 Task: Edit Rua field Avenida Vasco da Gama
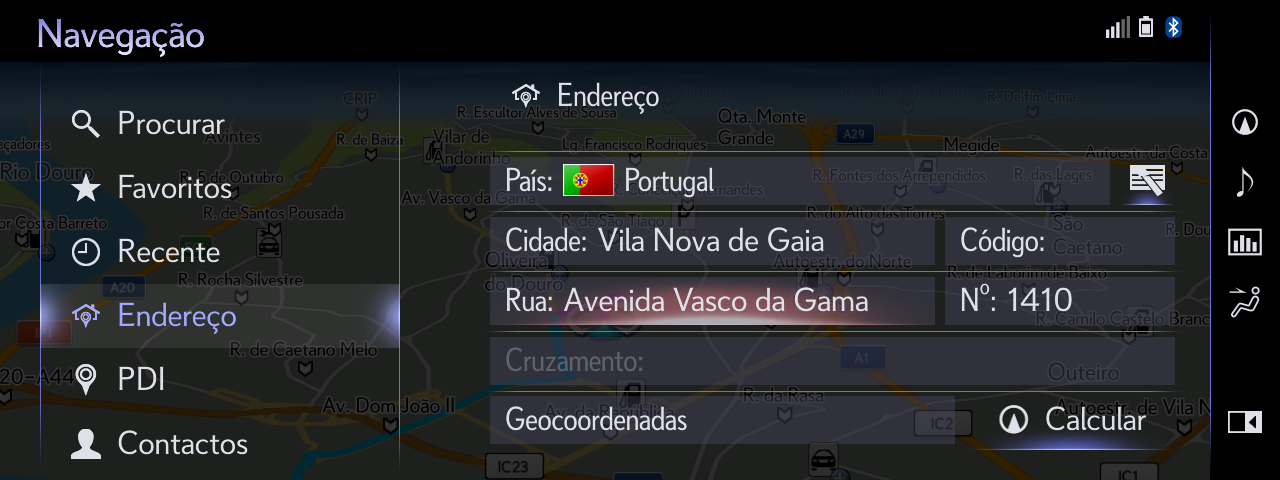click(x=711, y=301)
